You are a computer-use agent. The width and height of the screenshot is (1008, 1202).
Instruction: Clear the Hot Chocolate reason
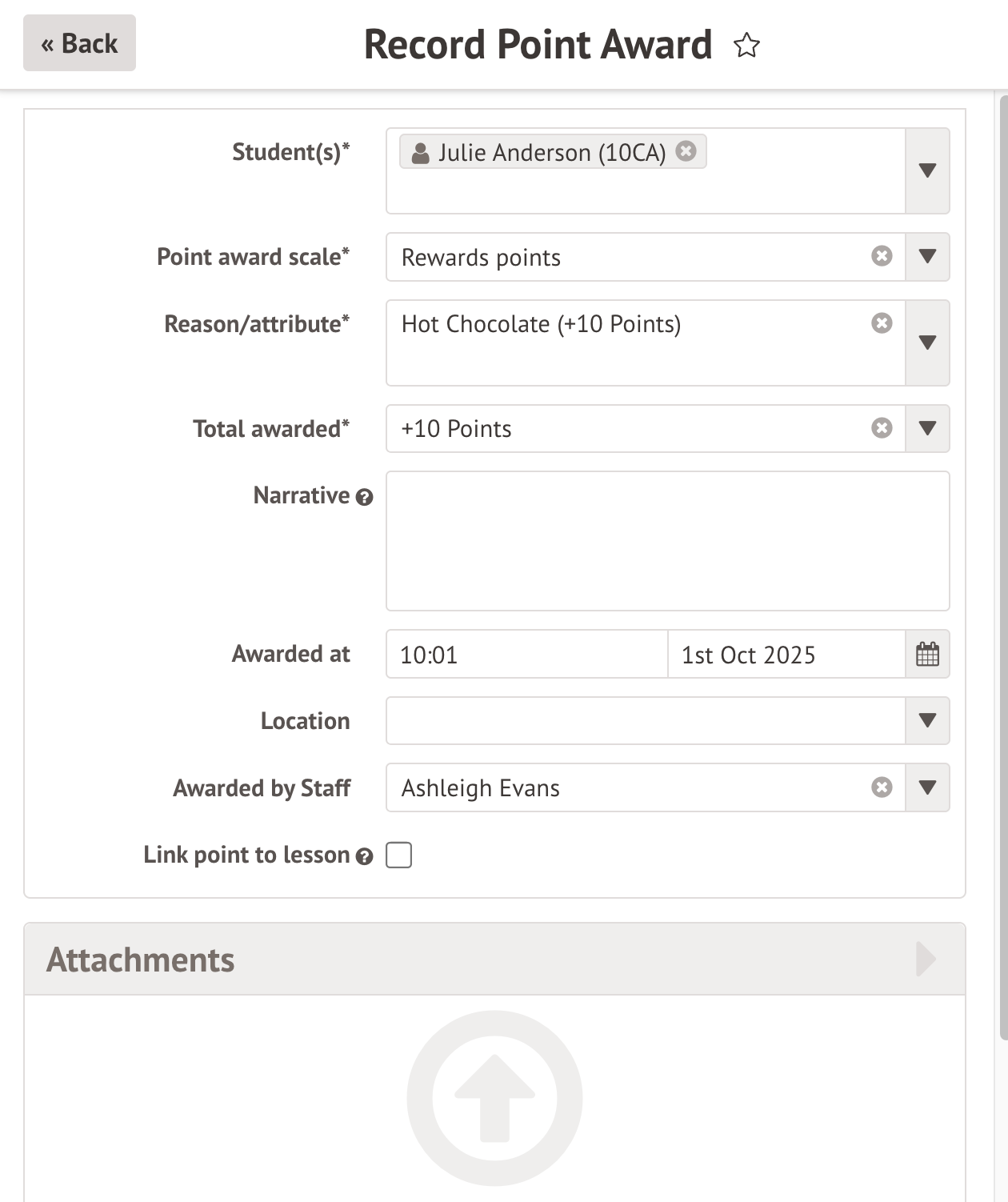(x=882, y=323)
